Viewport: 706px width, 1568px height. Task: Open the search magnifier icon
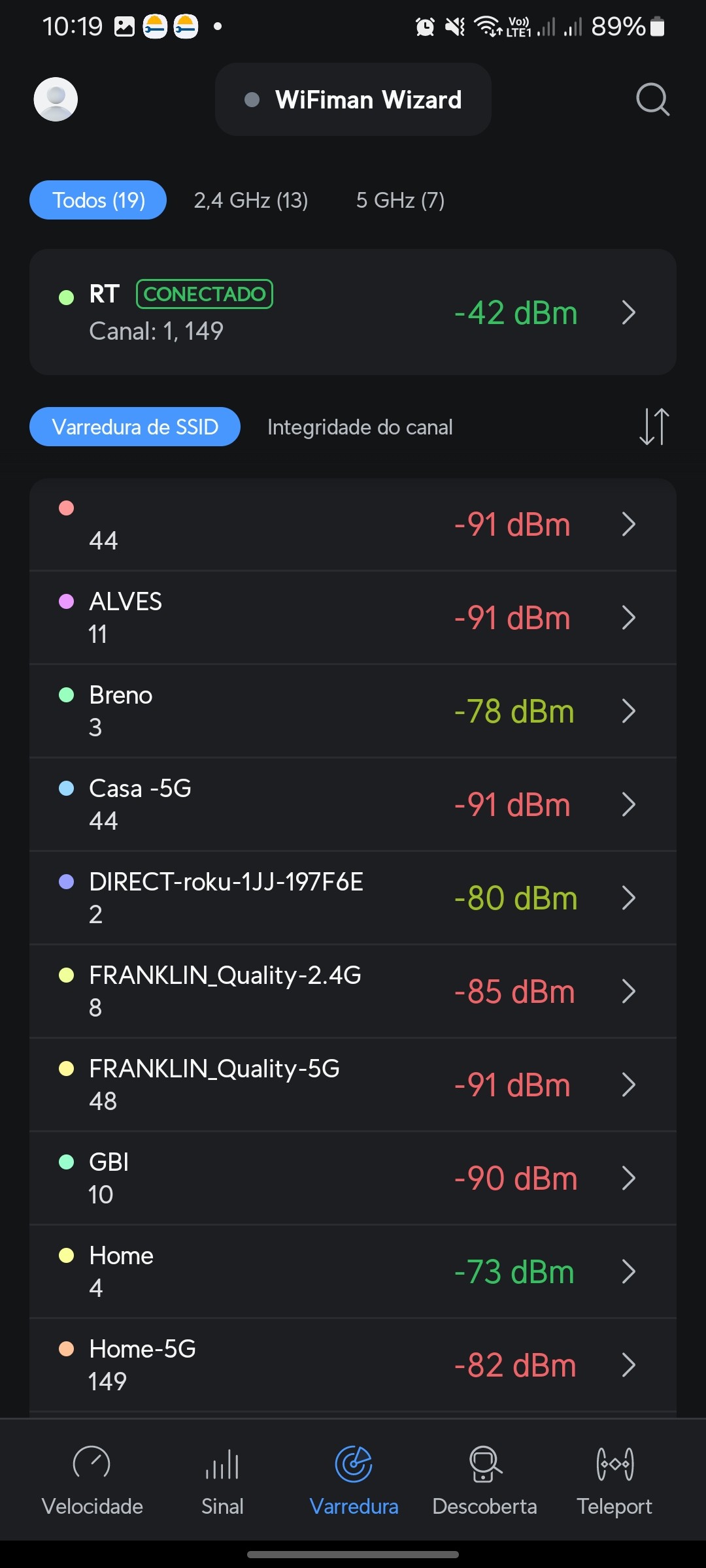[x=652, y=99]
